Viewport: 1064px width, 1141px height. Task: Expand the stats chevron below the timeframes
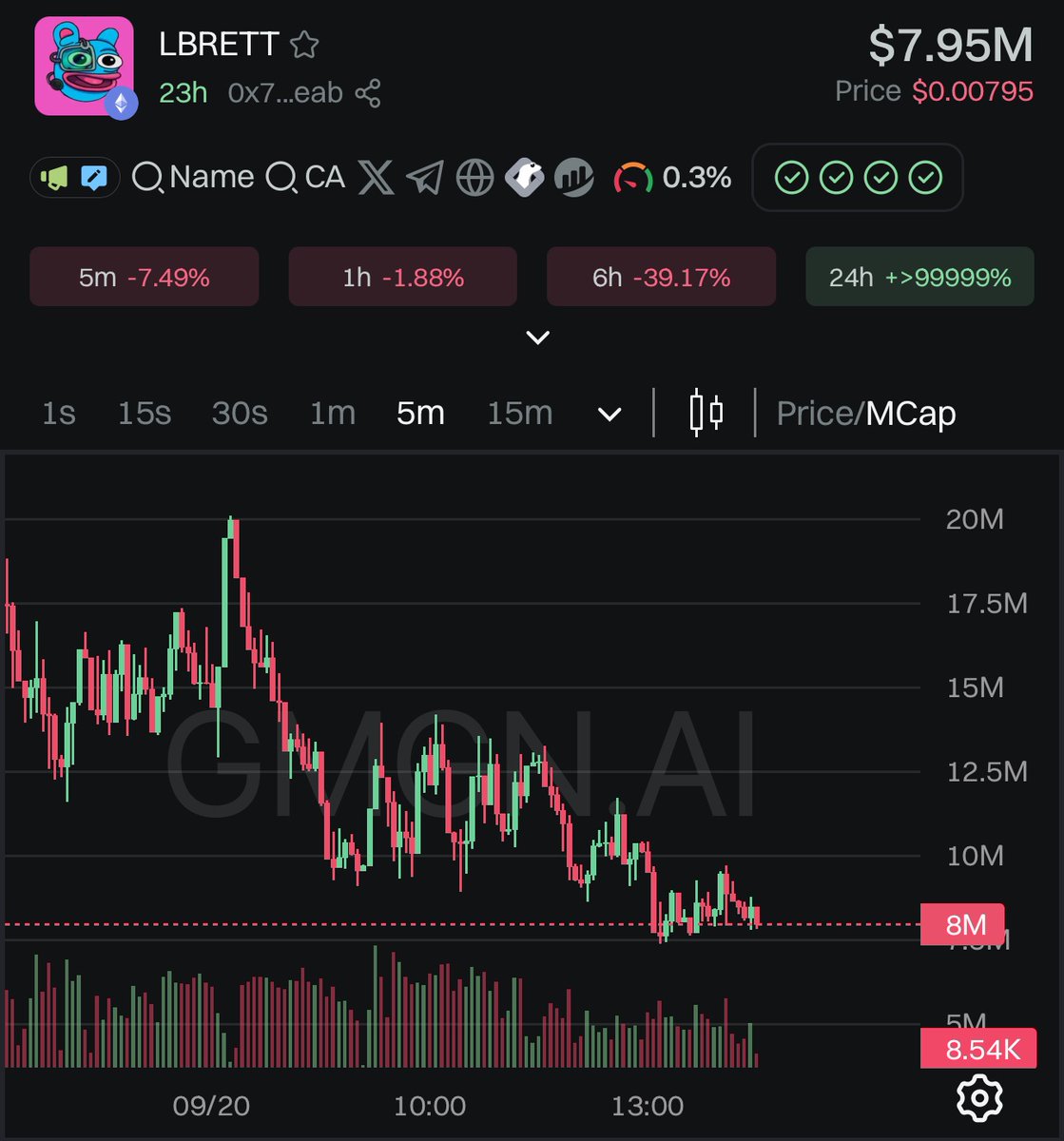tap(537, 338)
